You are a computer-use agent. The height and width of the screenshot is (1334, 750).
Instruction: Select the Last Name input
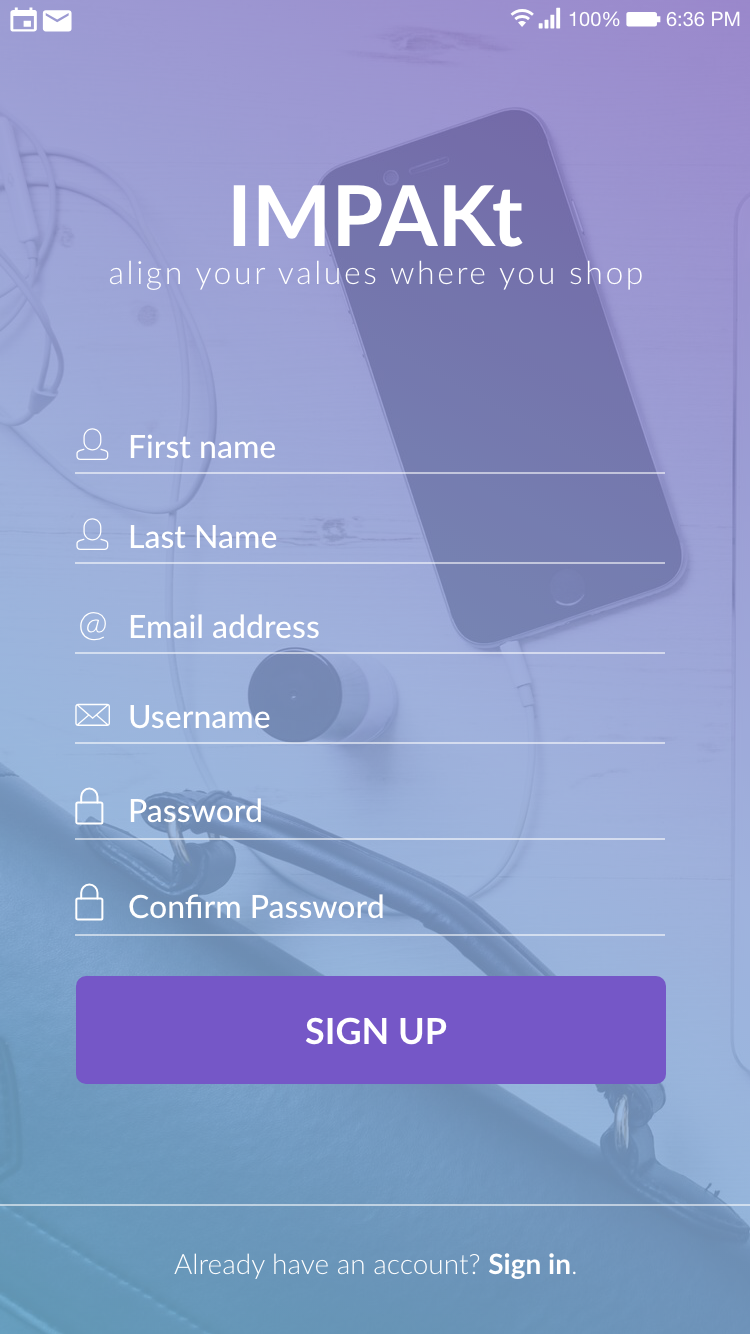[x=370, y=537]
